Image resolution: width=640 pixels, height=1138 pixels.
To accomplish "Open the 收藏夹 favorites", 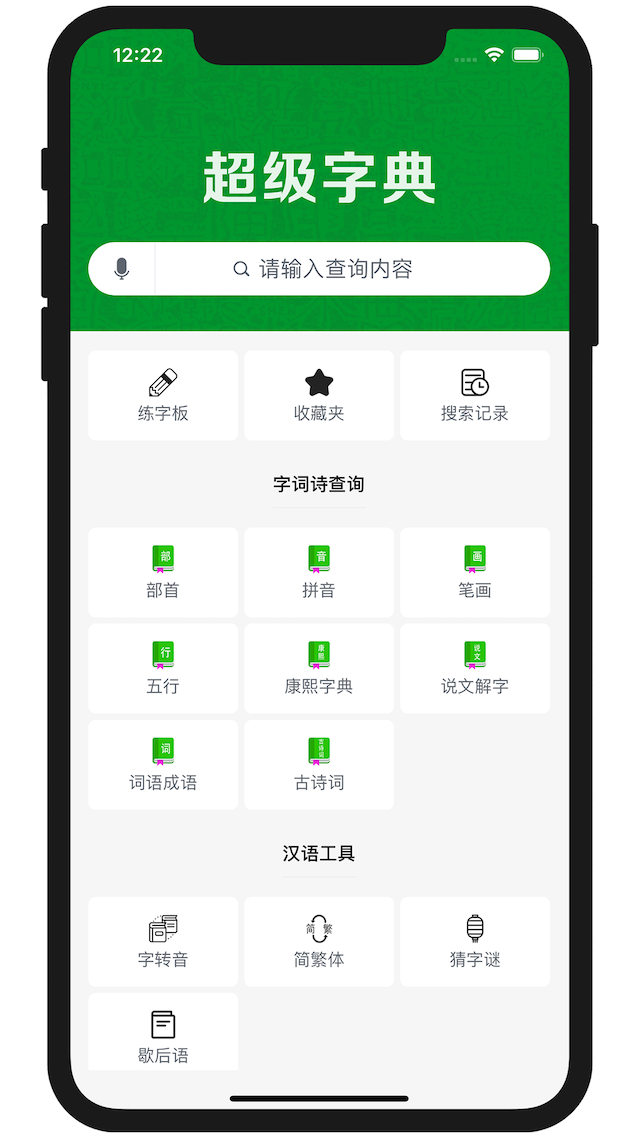I will (319, 395).
